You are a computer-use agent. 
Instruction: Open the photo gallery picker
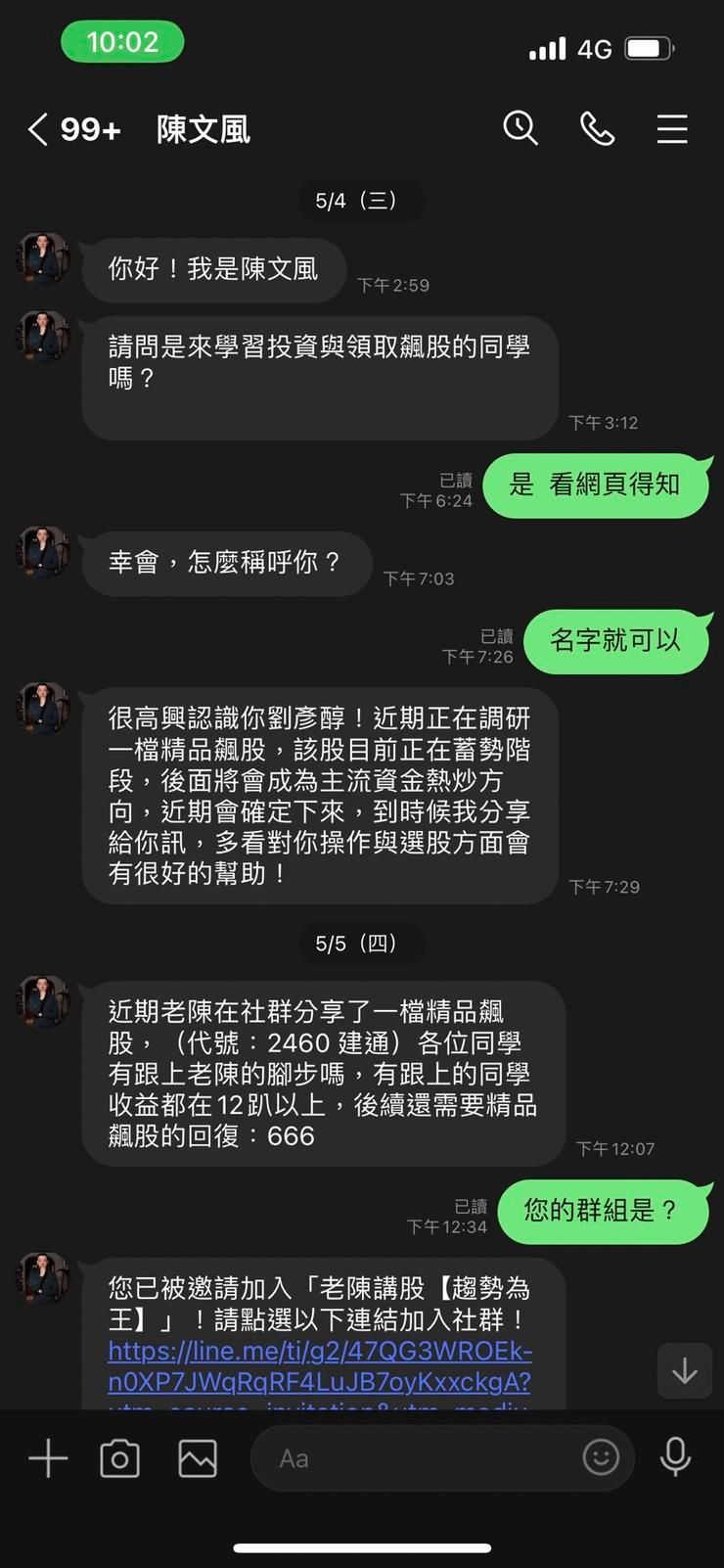pyautogui.click(x=198, y=1458)
